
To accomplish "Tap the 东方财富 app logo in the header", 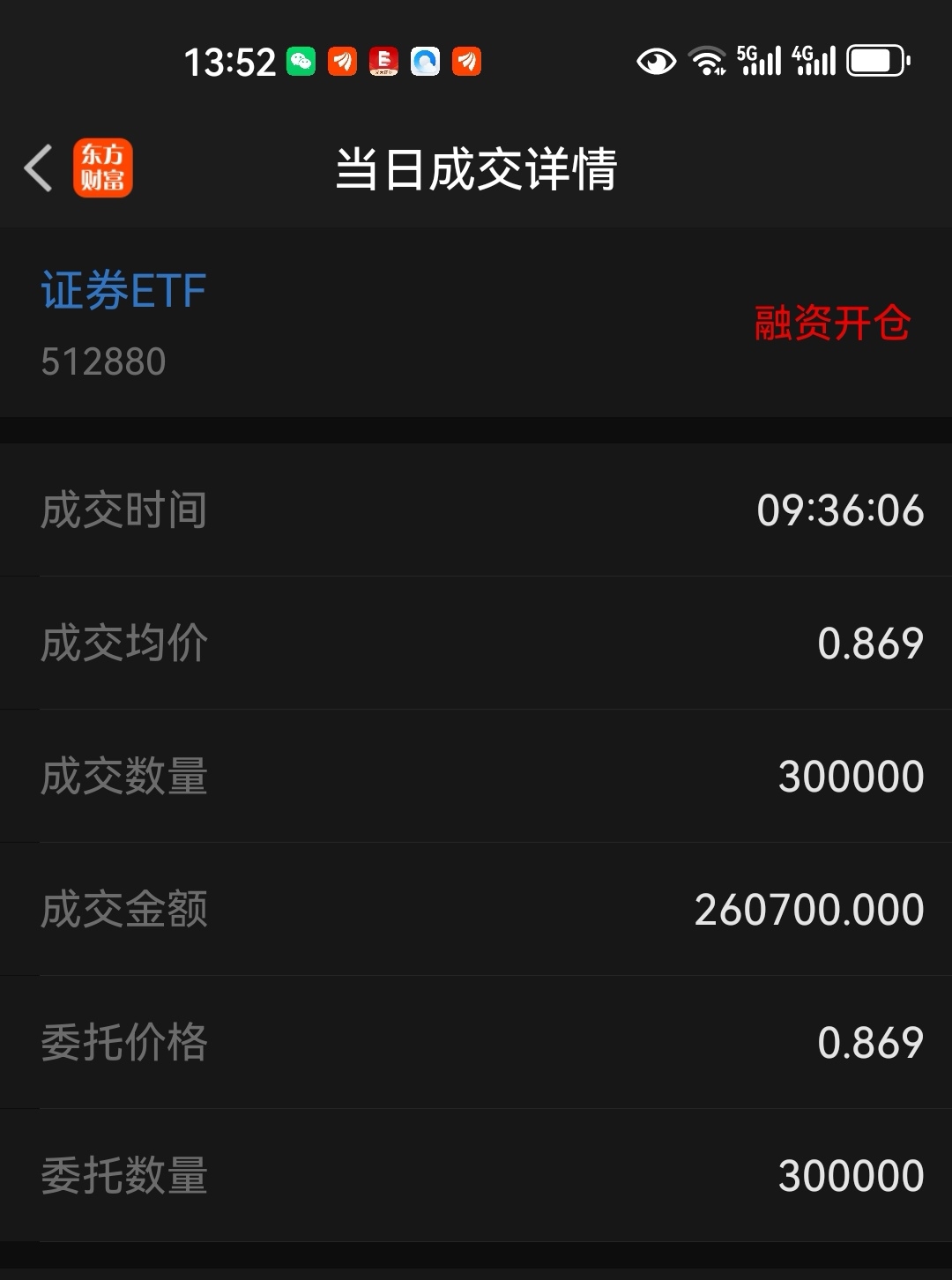I will pyautogui.click(x=103, y=167).
